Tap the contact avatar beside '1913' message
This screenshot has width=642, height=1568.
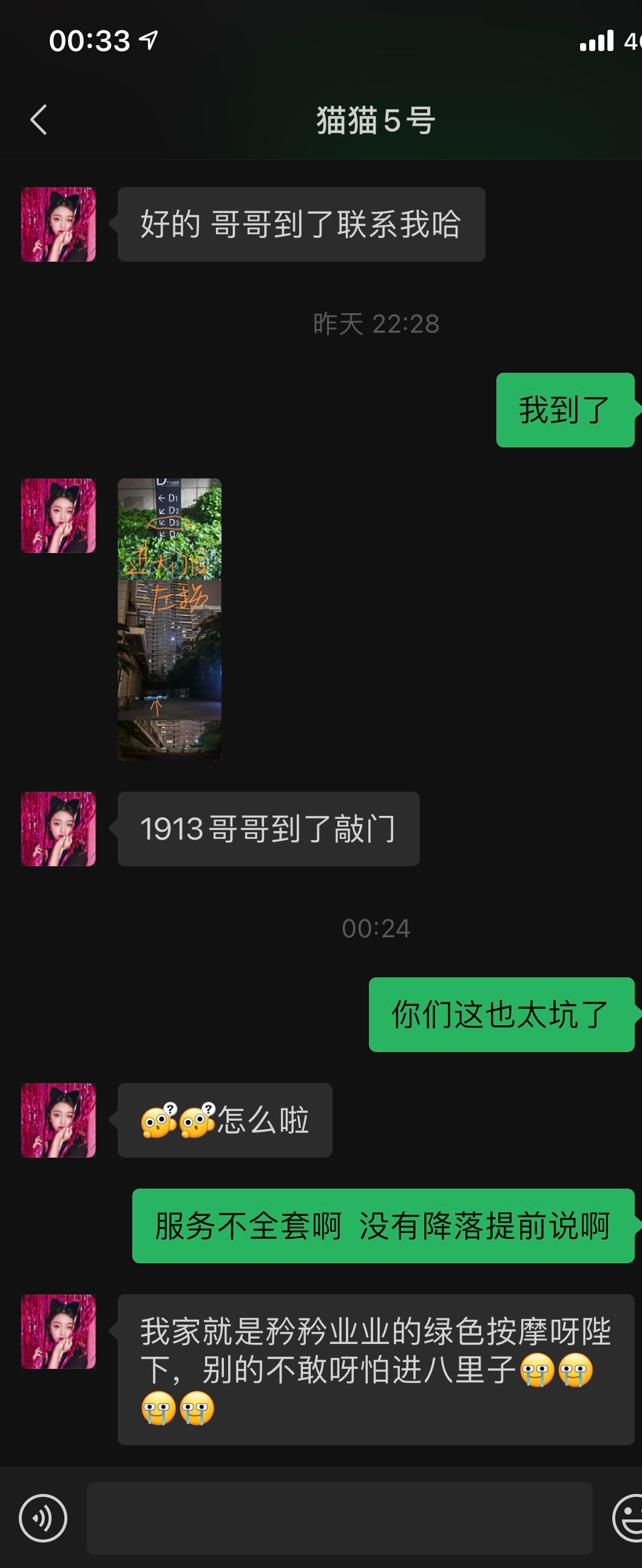tap(58, 829)
